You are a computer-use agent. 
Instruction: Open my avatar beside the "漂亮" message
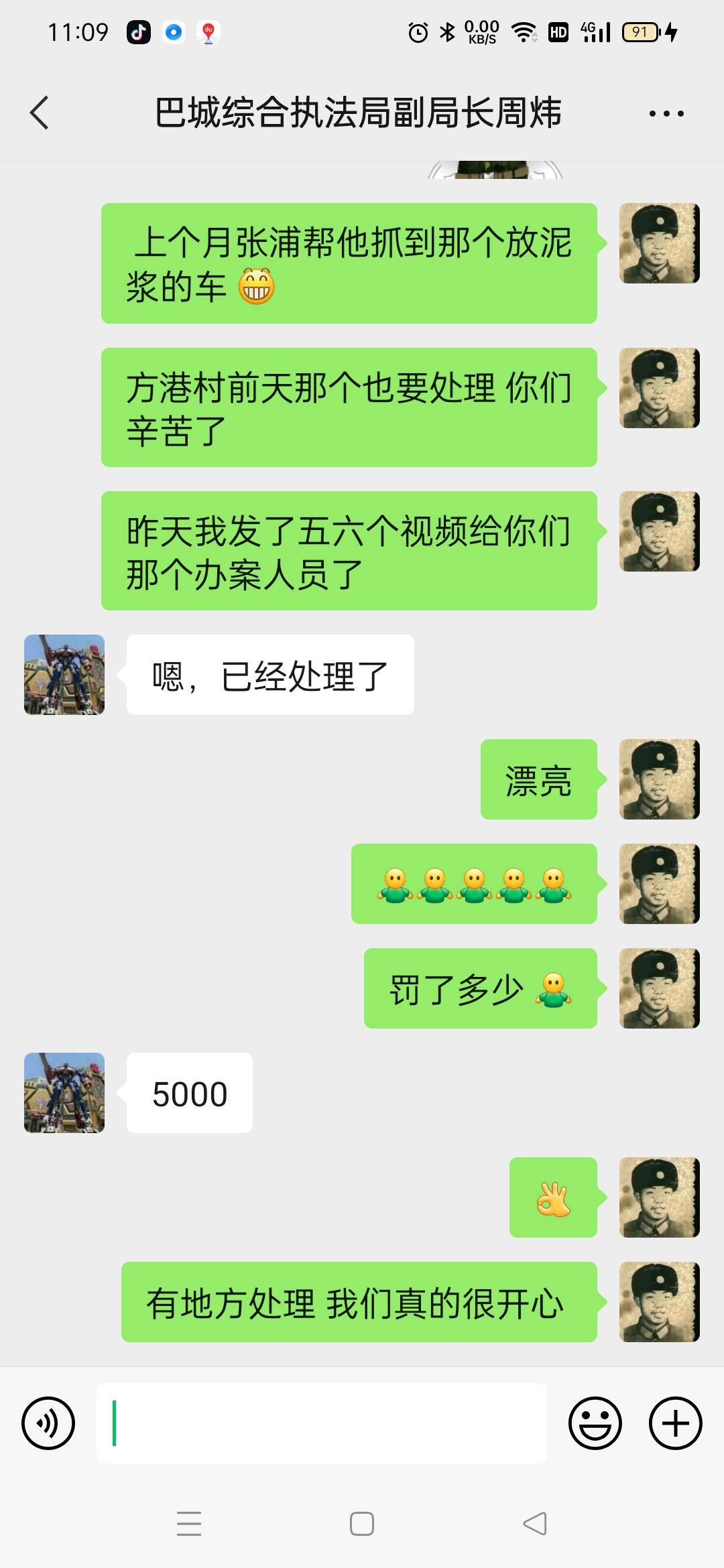pyautogui.click(x=660, y=779)
